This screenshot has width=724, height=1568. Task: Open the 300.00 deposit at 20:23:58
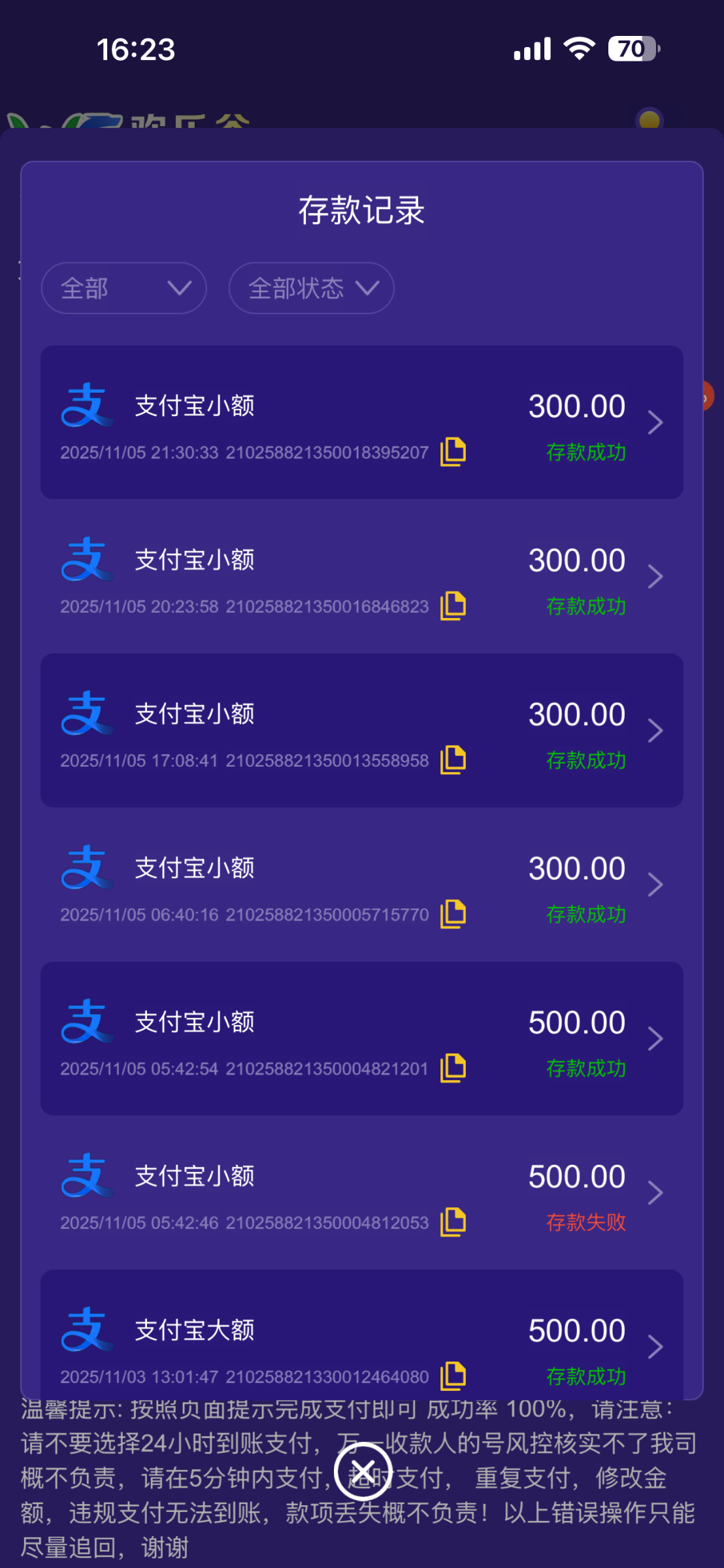[655, 577]
